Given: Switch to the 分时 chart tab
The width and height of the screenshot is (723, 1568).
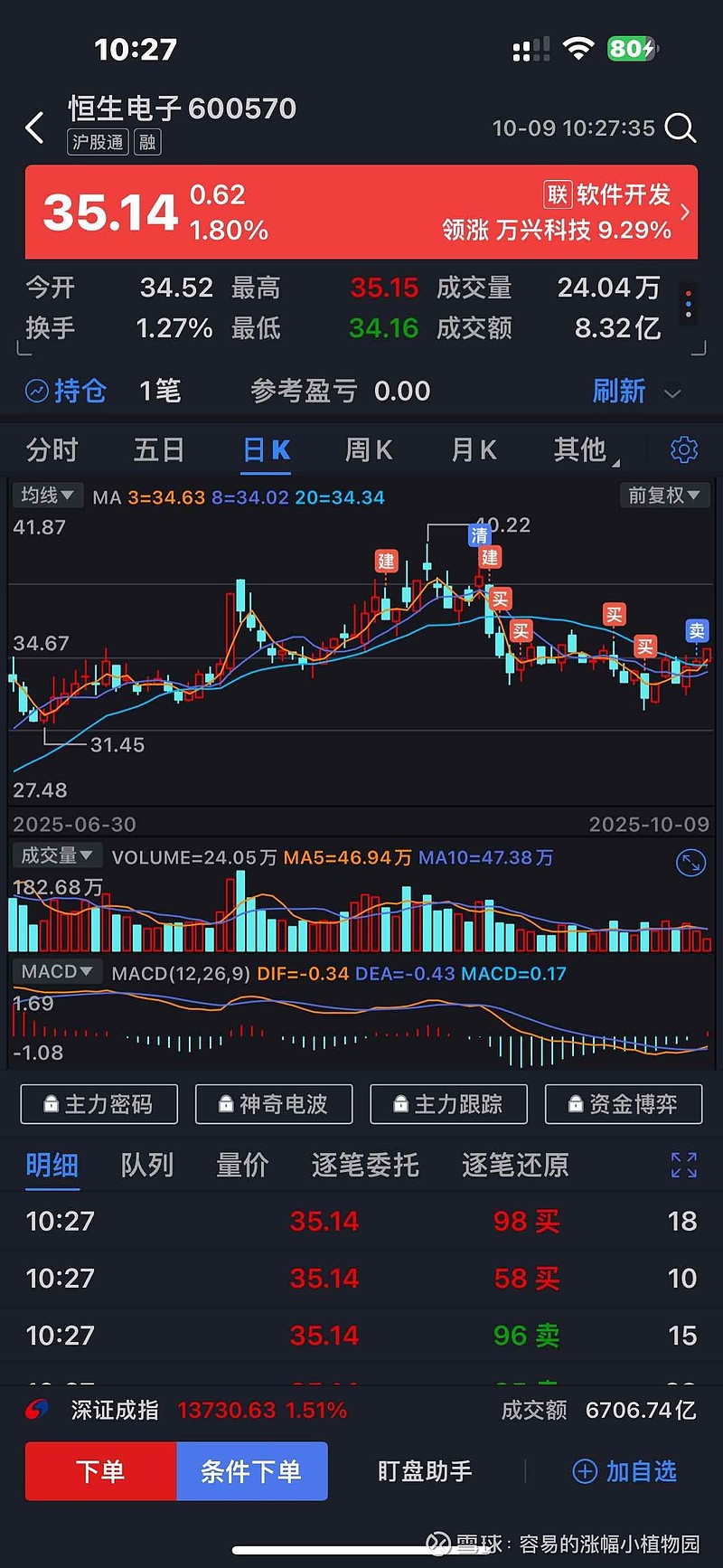Looking at the screenshot, I should pyautogui.click(x=52, y=449).
